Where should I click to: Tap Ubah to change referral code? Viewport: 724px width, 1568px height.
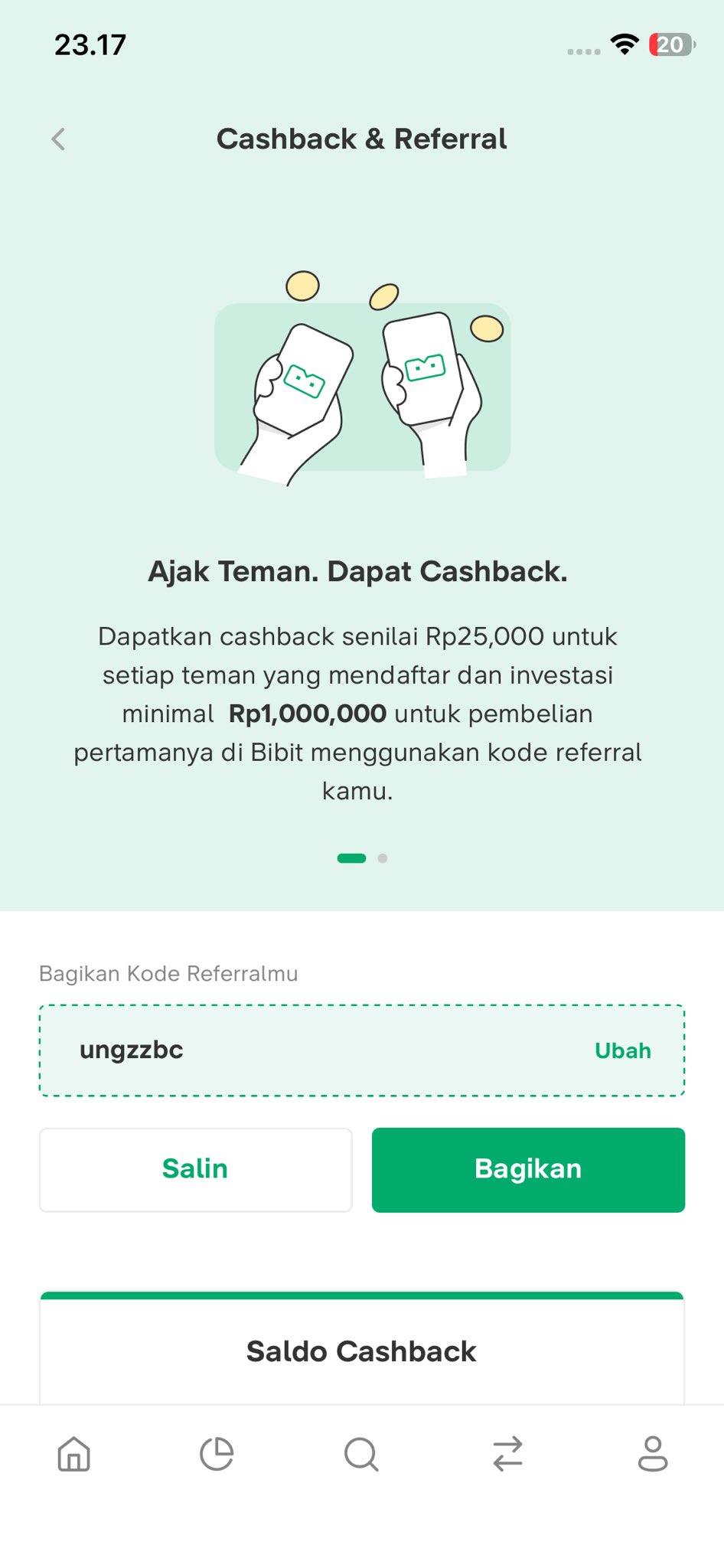[x=622, y=1050]
